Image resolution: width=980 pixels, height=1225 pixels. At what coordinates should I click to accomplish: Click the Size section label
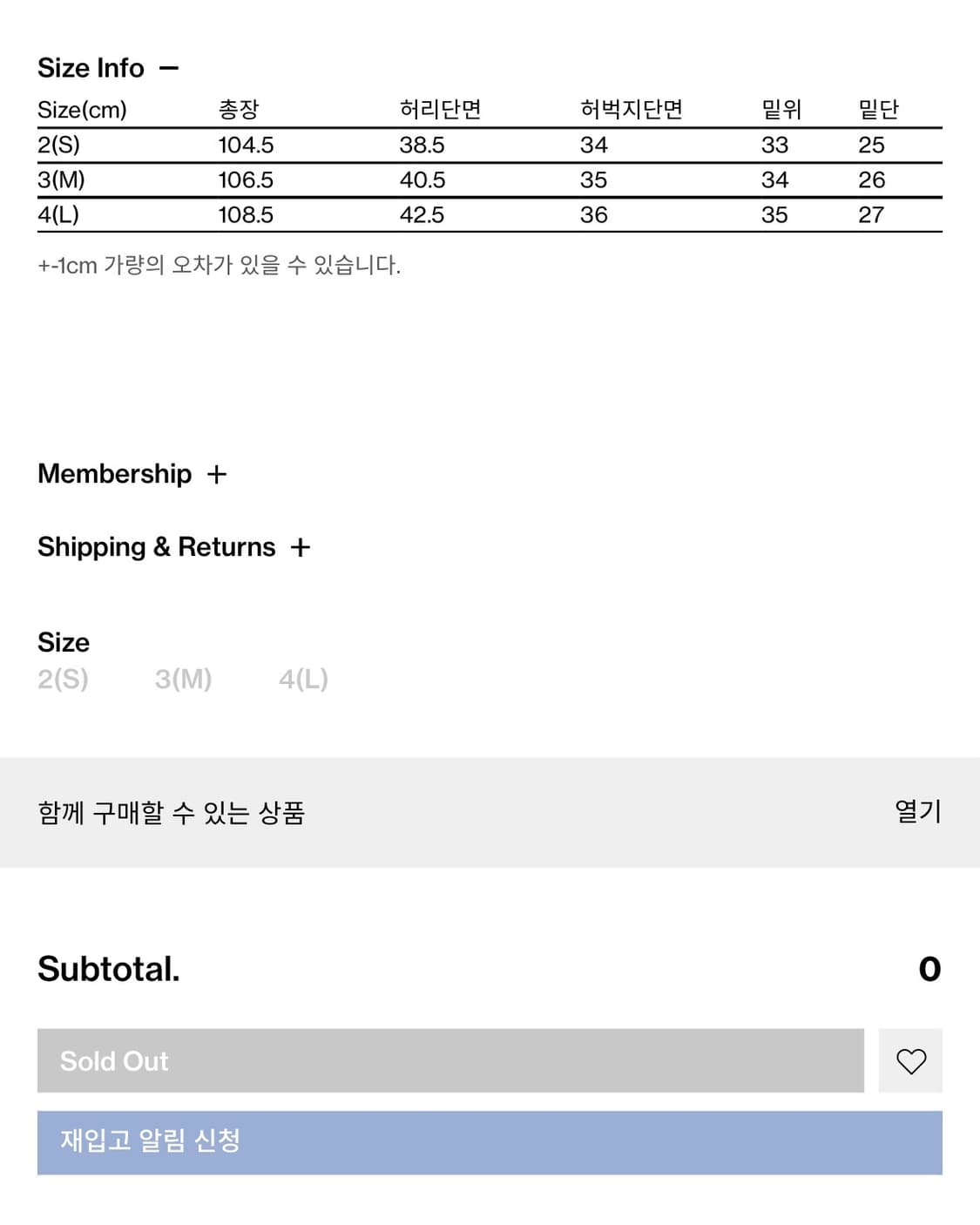click(x=62, y=642)
